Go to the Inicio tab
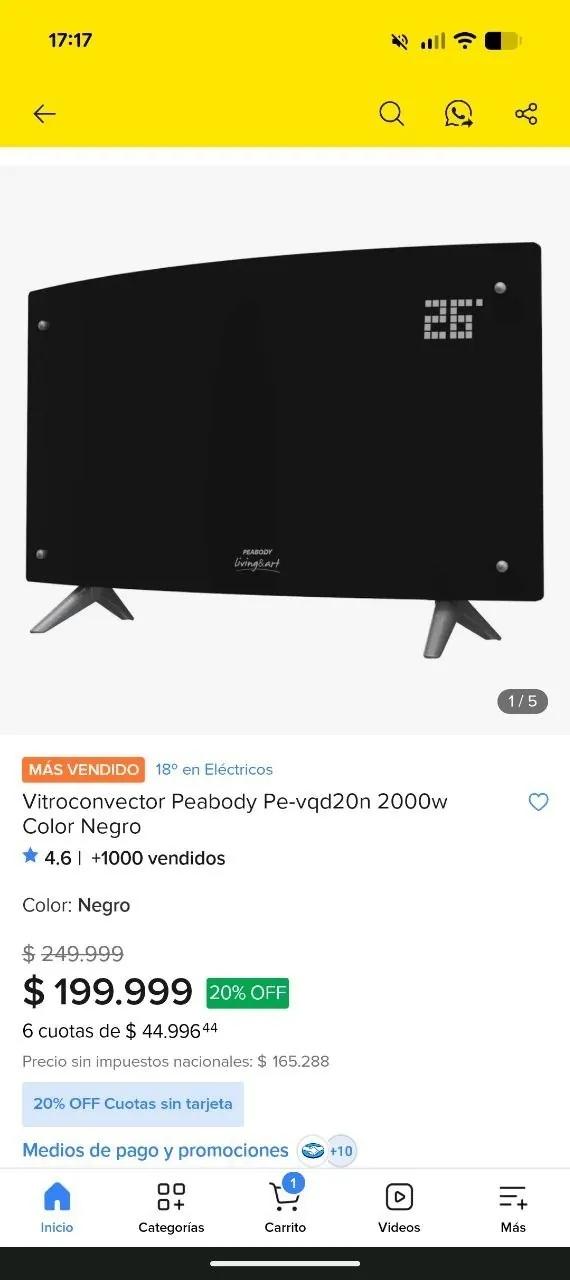The height and width of the screenshot is (1280, 570). [57, 1208]
